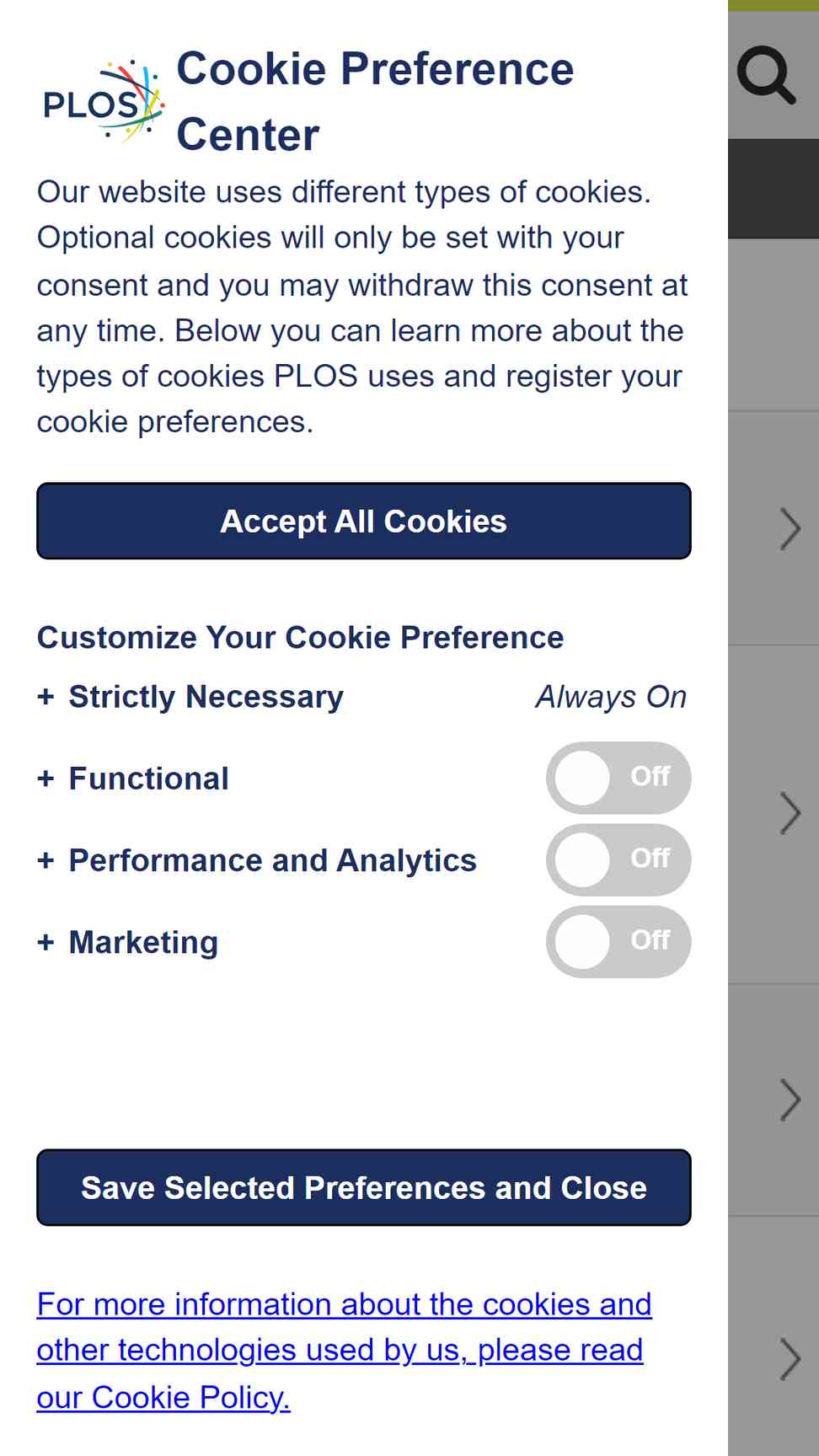Open the search magnifier icon
819x1456 pixels.
click(766, 75)
